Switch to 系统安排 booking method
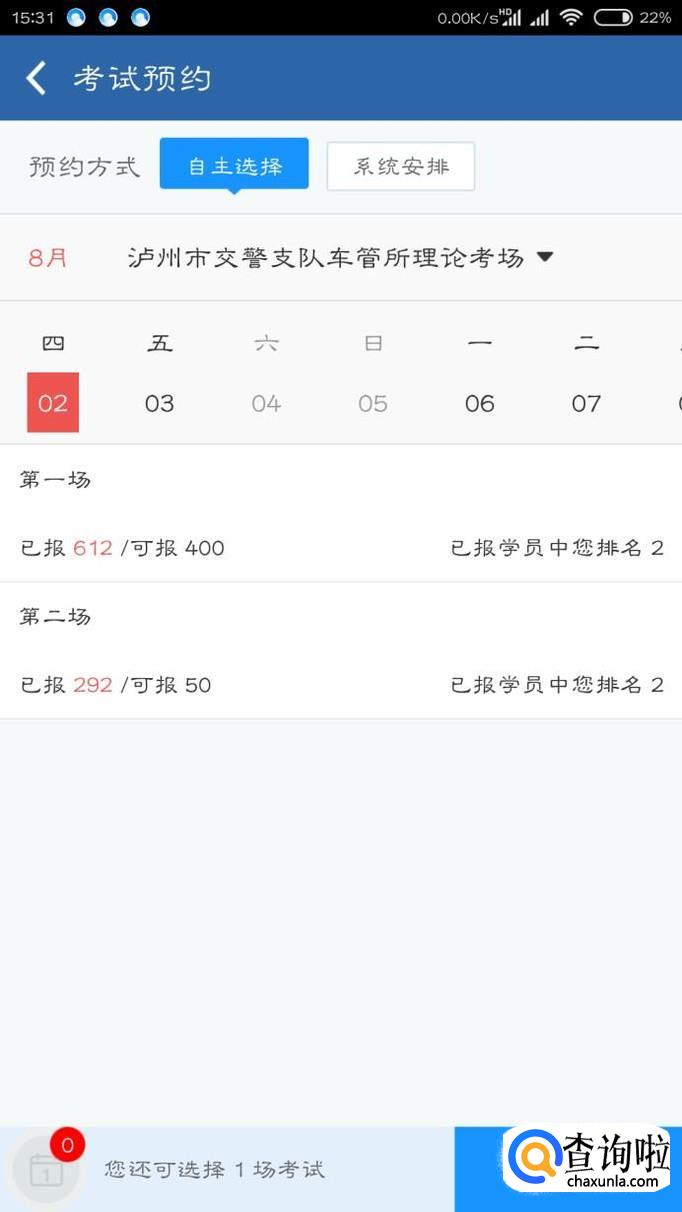682x1212 pixels. tap(400, 166)
